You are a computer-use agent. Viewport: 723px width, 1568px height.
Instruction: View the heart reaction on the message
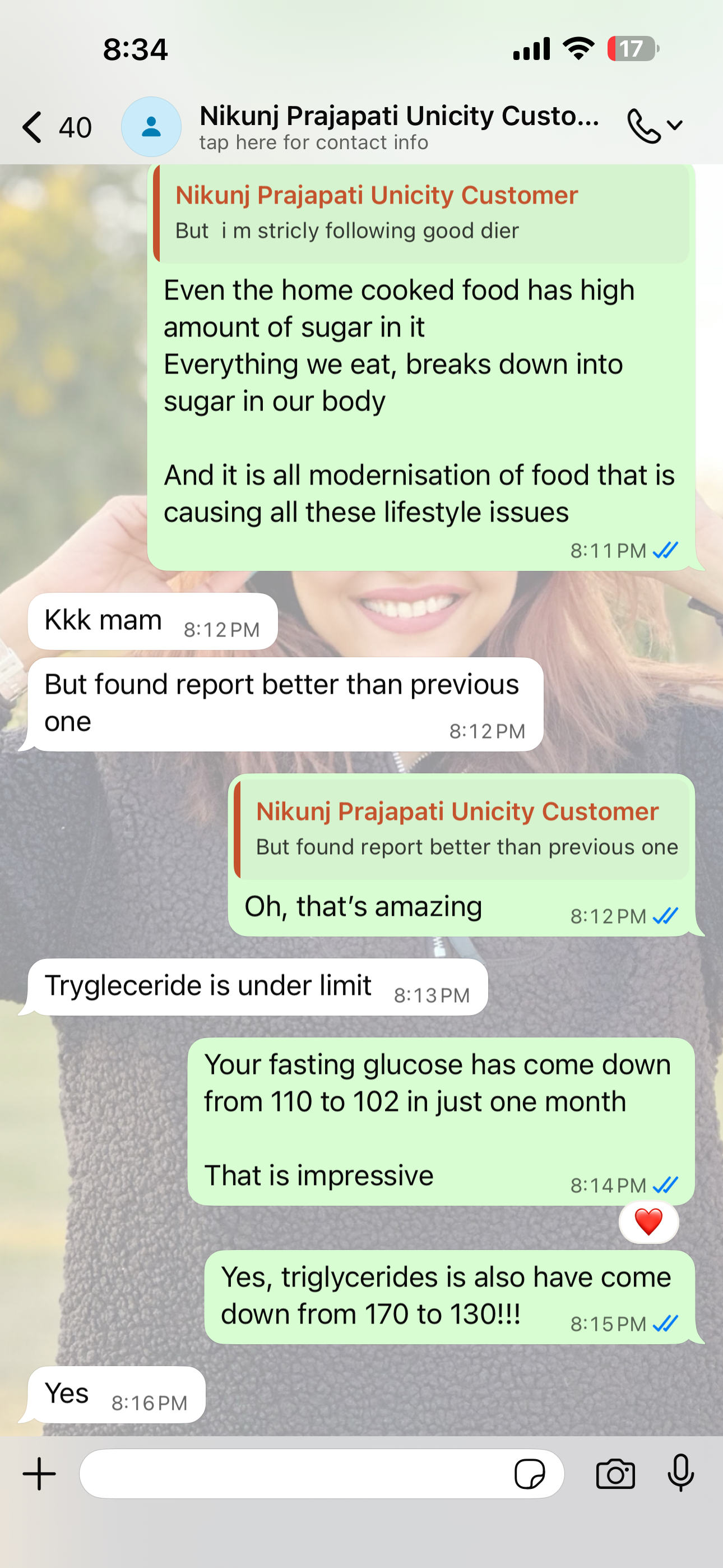click(648, 1221)
